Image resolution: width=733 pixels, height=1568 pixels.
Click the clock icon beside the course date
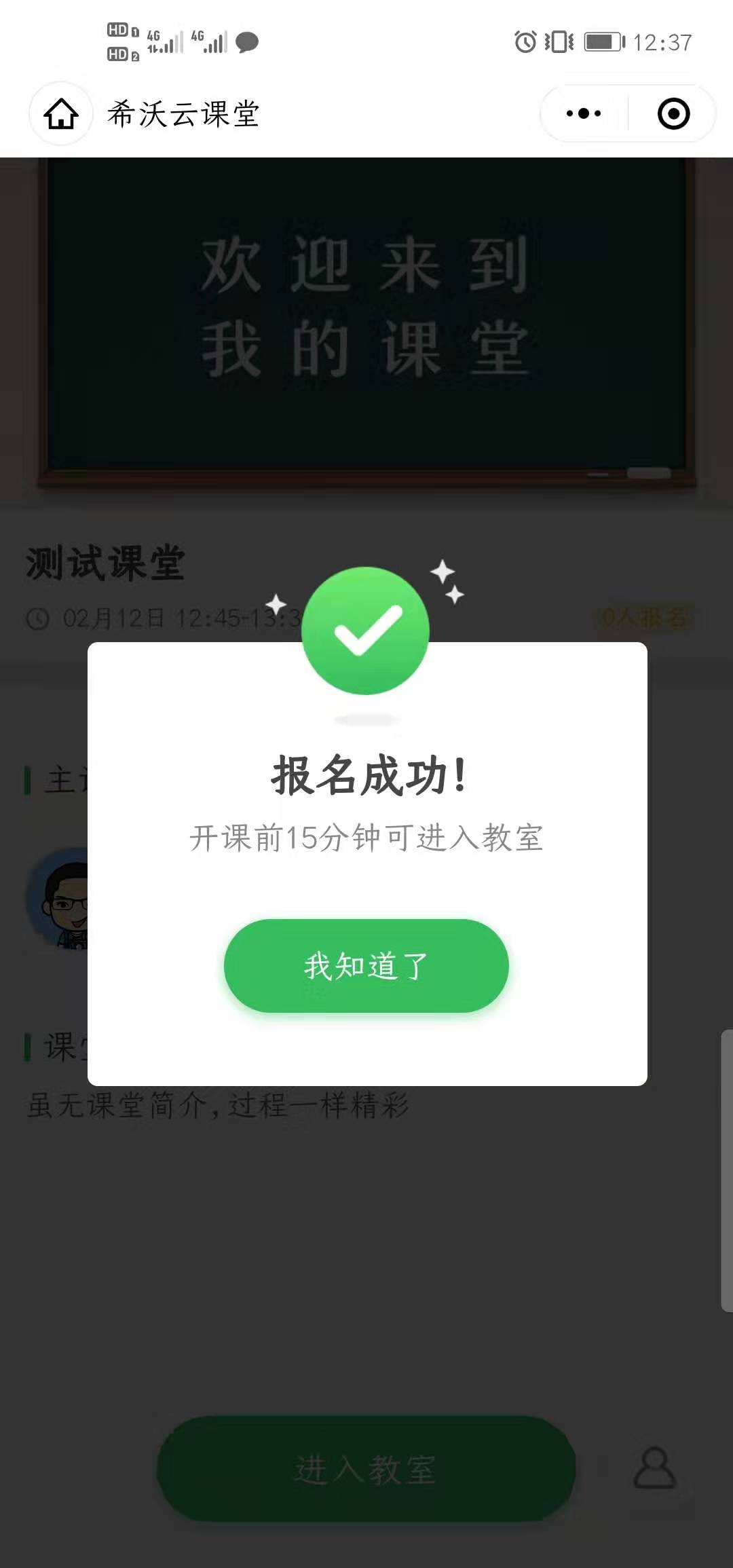[39, 618]
